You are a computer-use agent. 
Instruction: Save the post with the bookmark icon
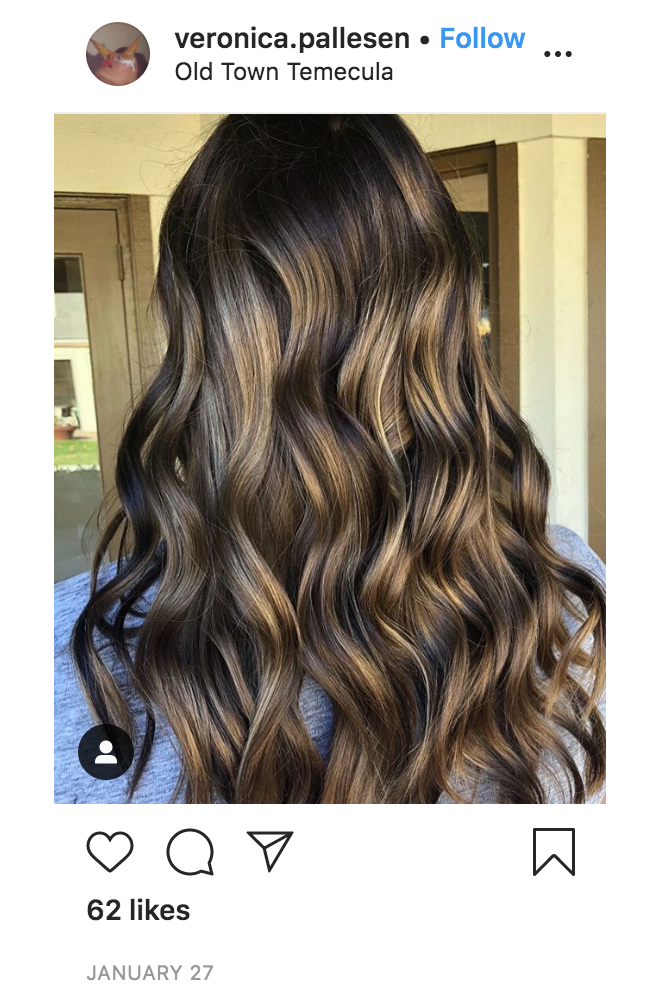(553, 852)
